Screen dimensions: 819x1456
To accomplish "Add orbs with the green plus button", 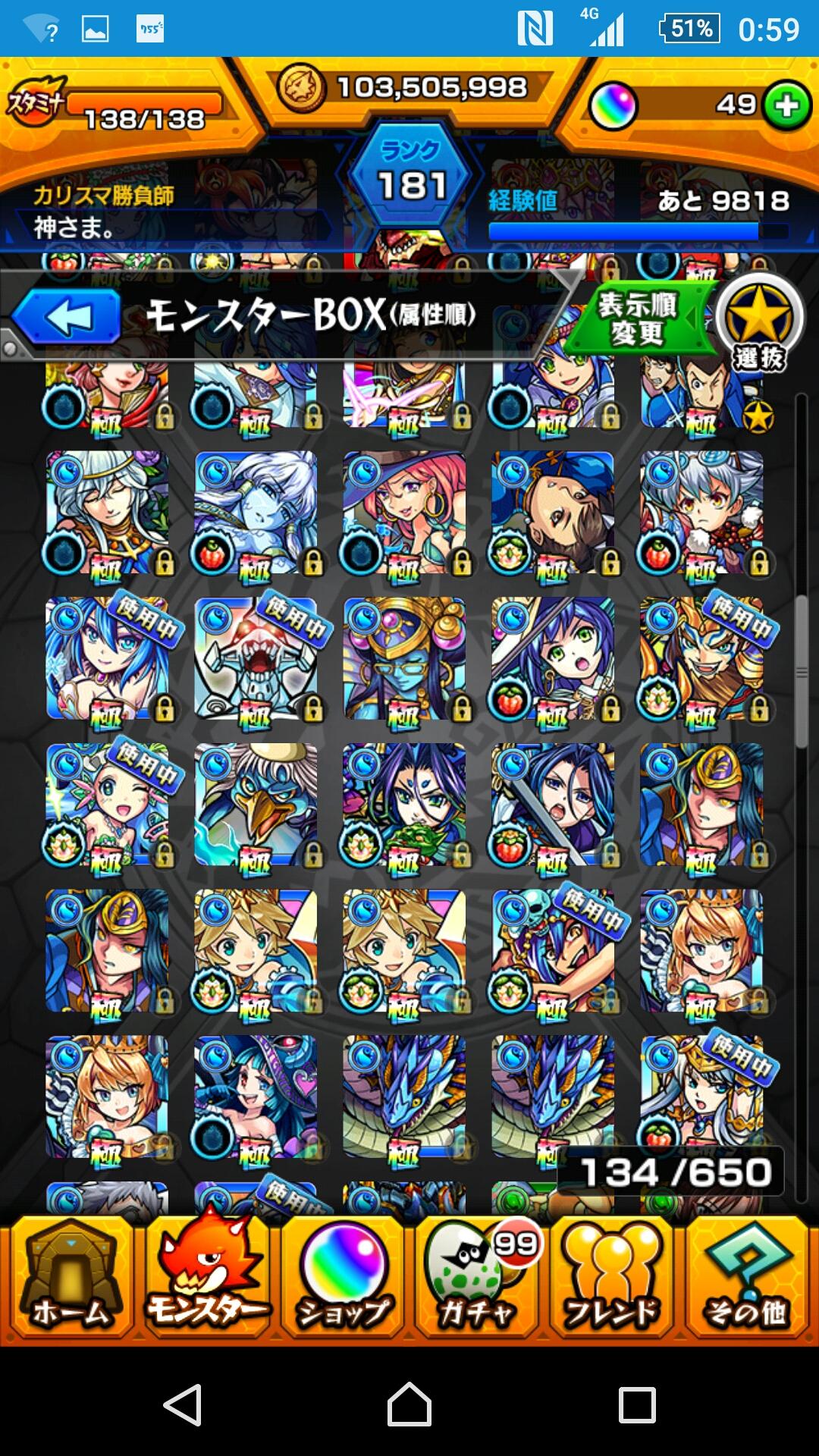I will [x=786, y=105].
